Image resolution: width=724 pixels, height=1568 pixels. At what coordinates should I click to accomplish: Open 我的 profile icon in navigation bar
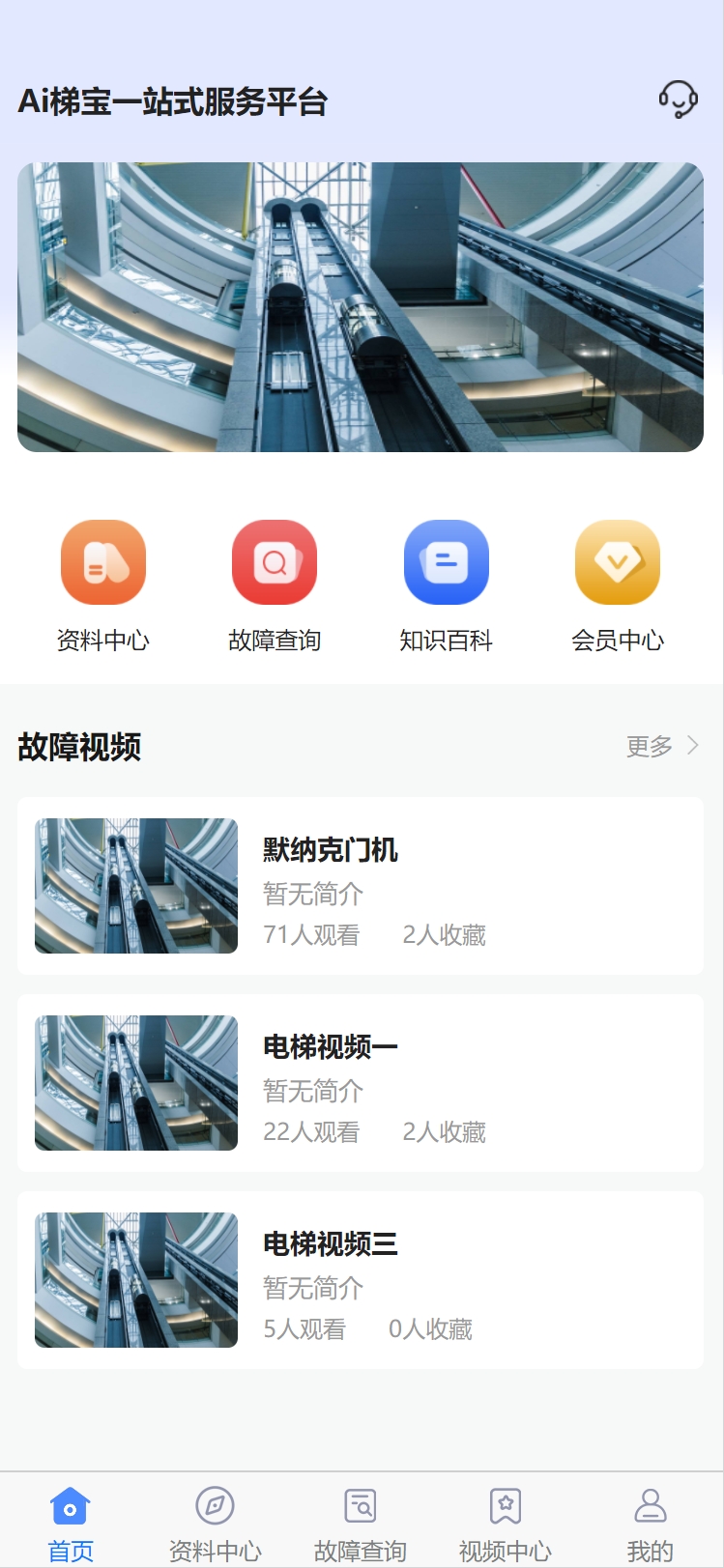pos(650,1505)
